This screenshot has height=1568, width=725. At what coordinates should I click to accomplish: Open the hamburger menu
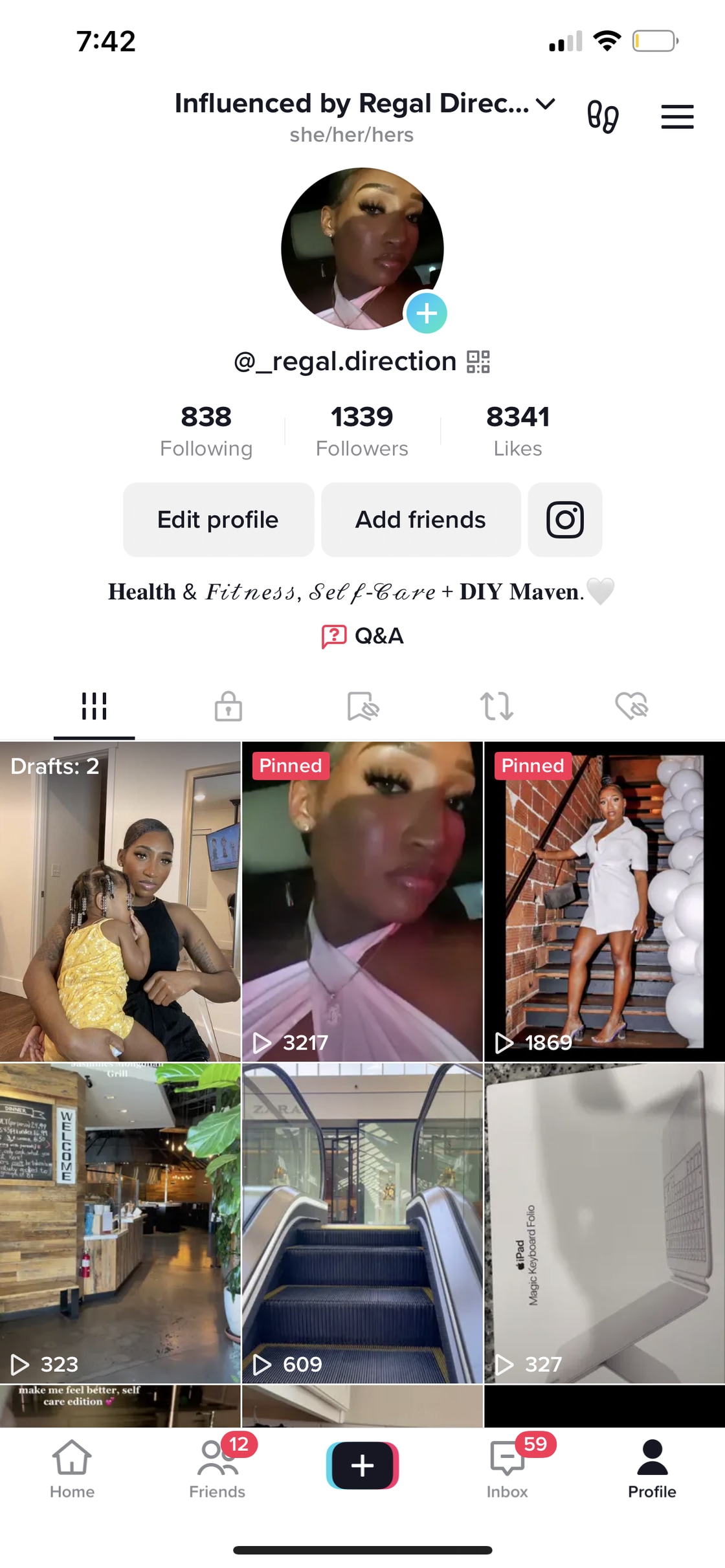pos(677,117)
